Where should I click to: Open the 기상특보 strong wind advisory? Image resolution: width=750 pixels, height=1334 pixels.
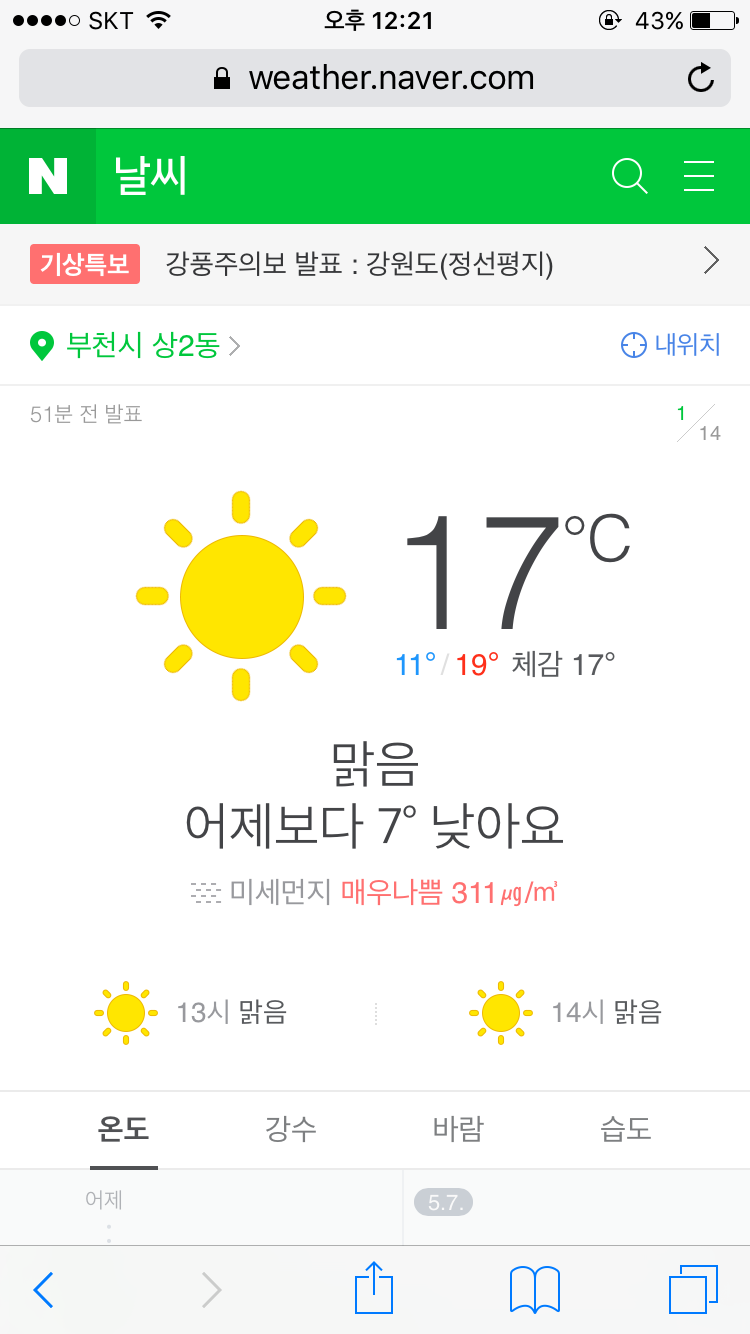pyautogui.click(x=375, y=264)
